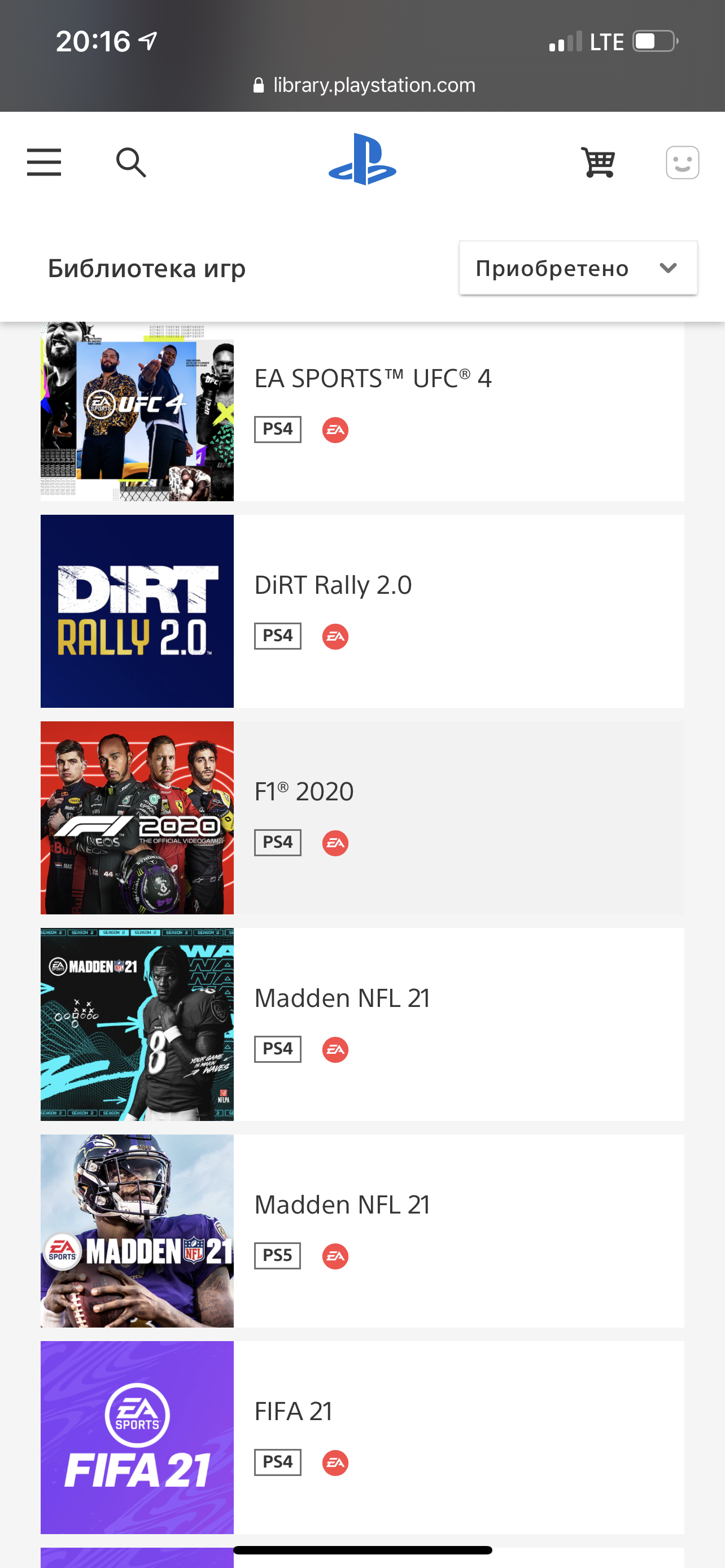Open the shopping cart
The width and height of the screenshot is (725, 1568).
(x=598, y=163)
